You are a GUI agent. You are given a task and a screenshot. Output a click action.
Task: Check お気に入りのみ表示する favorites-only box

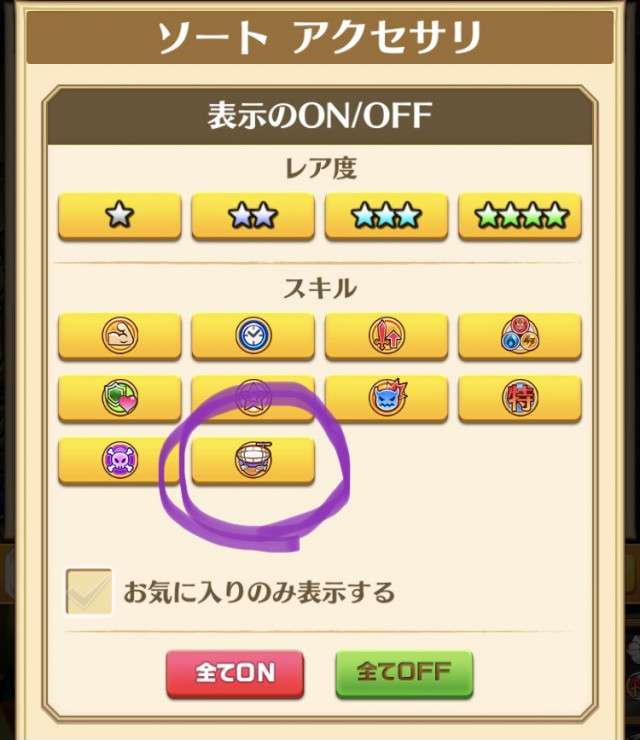click(88, 592)
